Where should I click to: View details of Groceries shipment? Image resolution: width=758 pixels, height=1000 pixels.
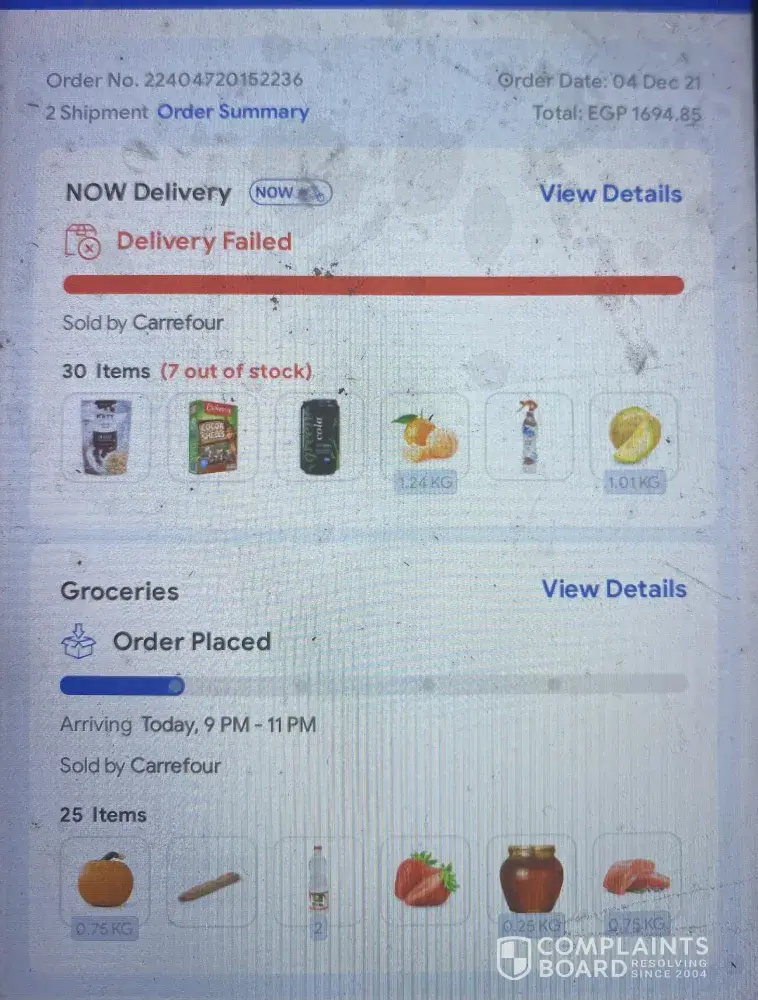tap(614, 589)
